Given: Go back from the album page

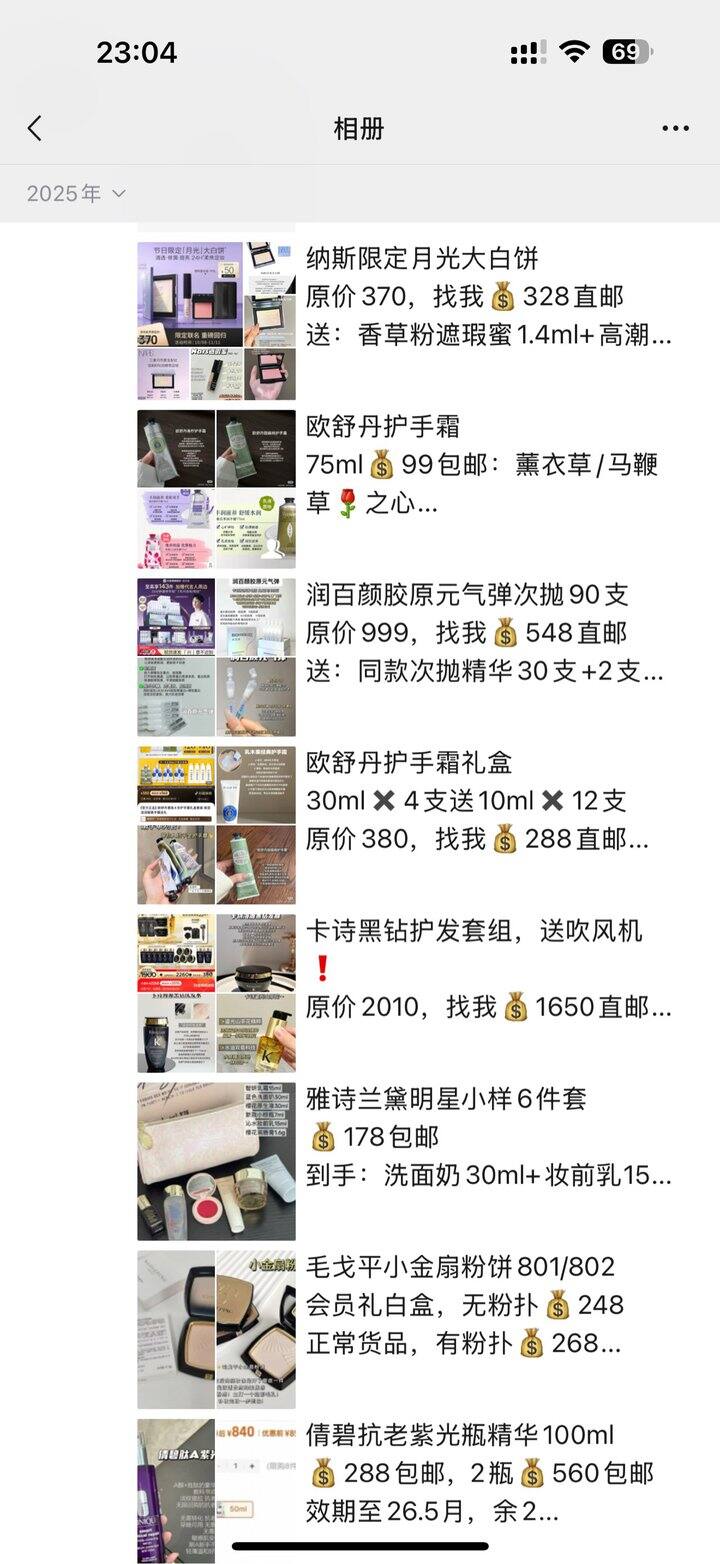Looking at the screenshot, I should [x=35, y=128].
